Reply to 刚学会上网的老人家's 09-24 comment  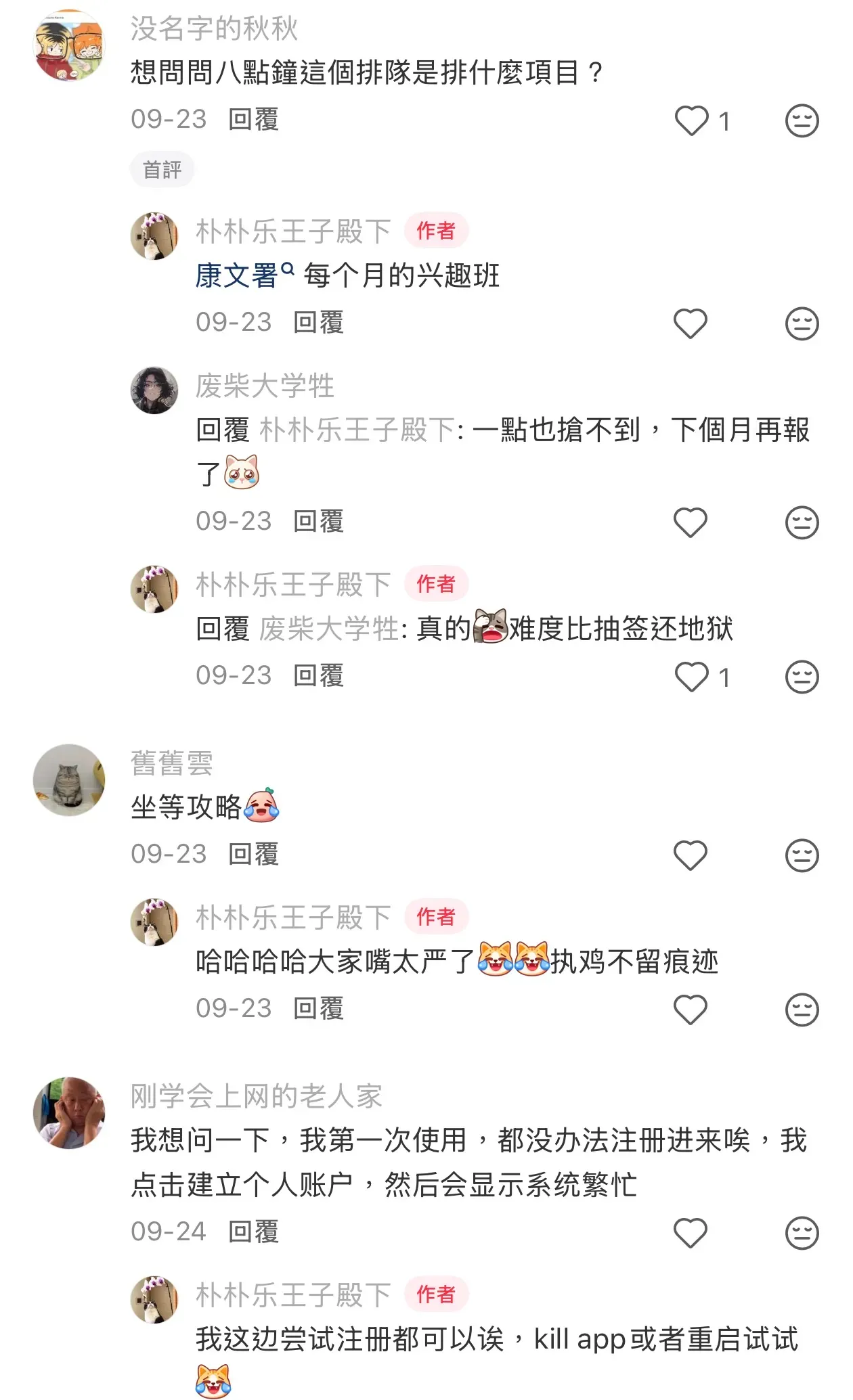tap(253, 1232)
